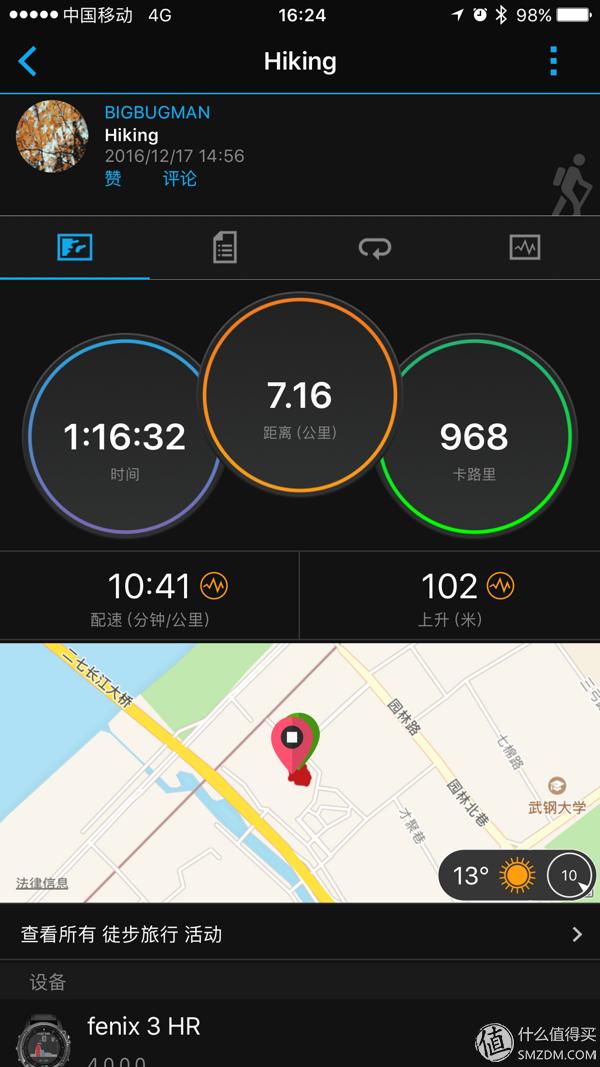Tap the 法律信息 legal link on map

(42, 883)
